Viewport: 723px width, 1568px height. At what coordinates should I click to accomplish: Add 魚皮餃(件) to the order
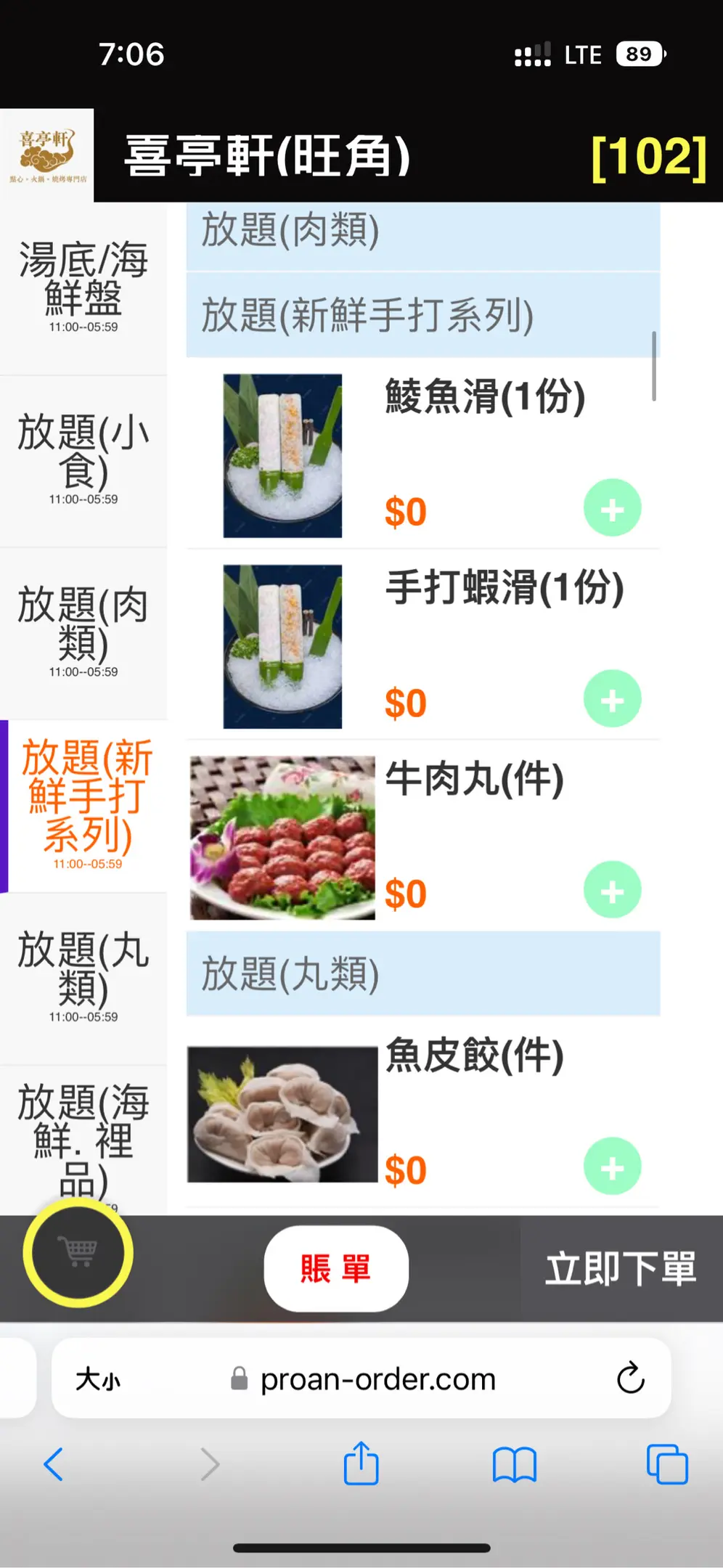coord(612,1166)
